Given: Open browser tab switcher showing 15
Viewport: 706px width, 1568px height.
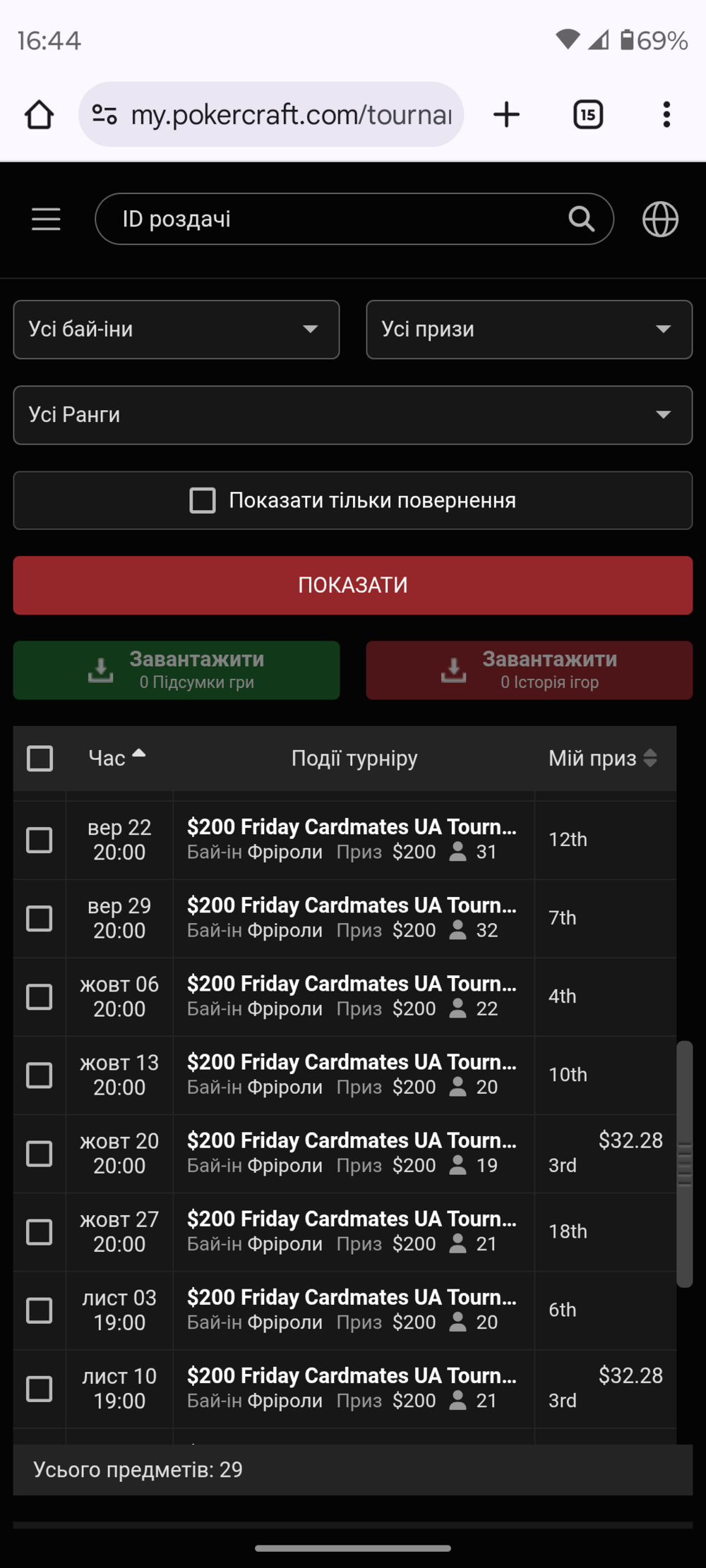Looking at the screenshot, I should 587,114.
